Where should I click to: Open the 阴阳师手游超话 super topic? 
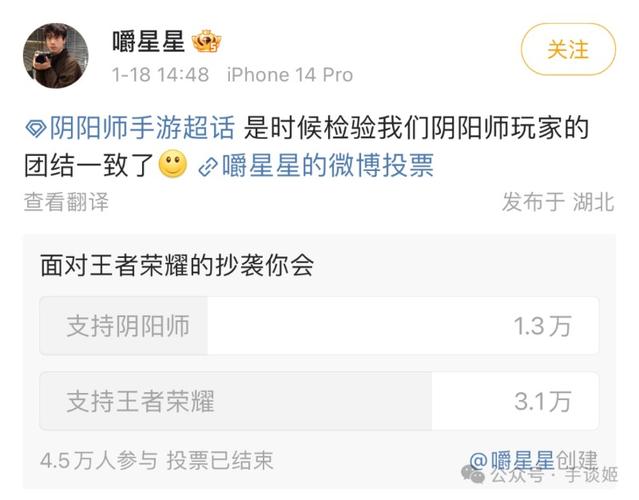point(132,128)
